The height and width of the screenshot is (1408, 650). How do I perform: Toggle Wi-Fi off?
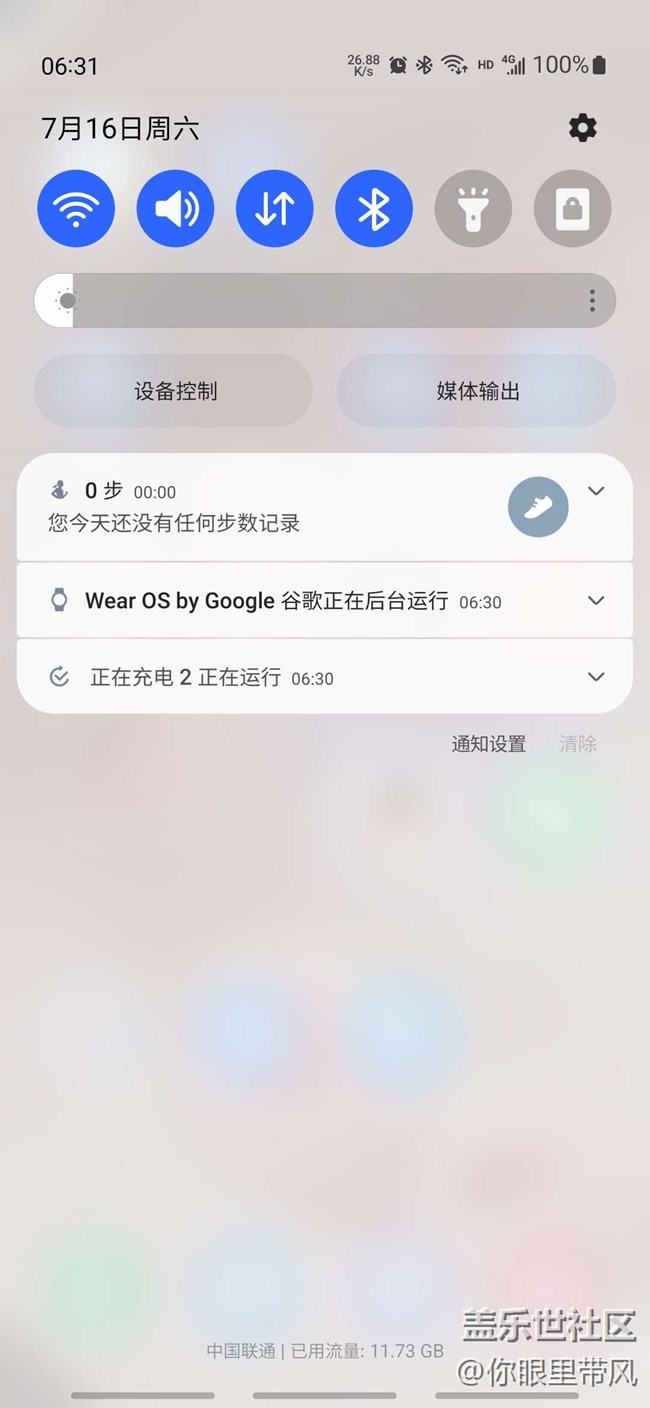click(x=76, y=209)
